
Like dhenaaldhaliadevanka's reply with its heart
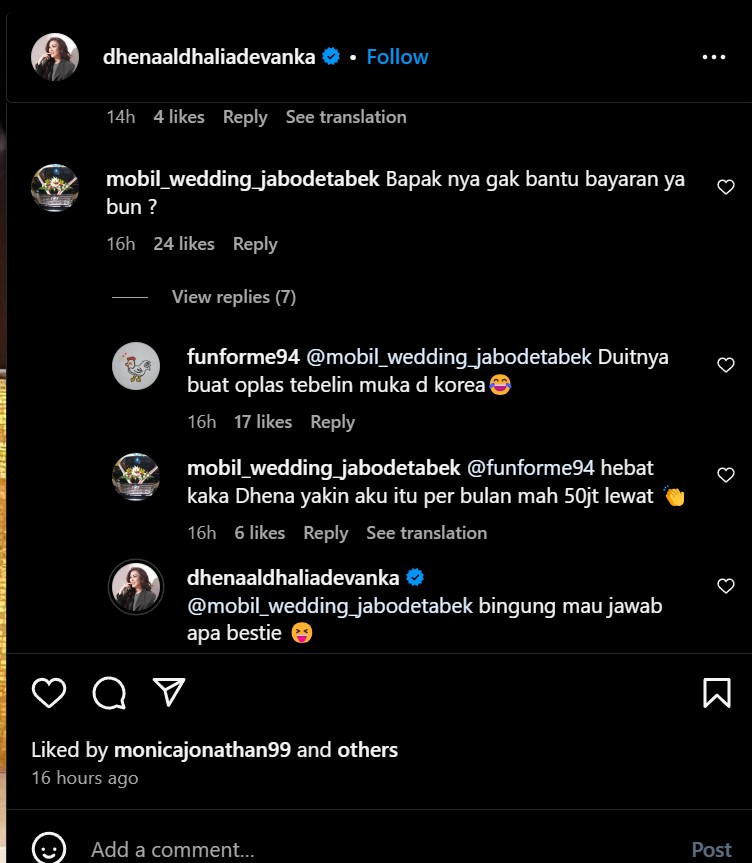point(726,586)
